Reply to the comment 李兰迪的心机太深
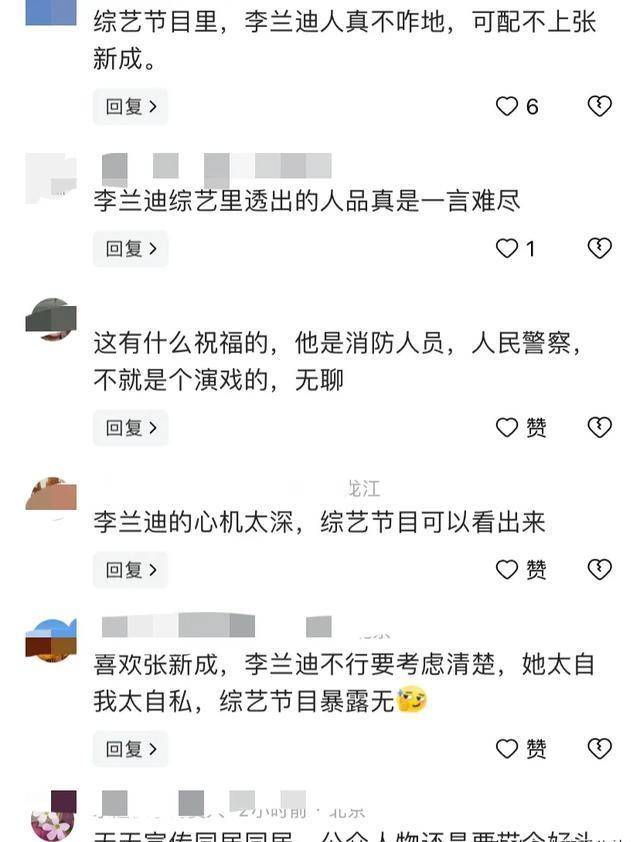 [130, 570]
